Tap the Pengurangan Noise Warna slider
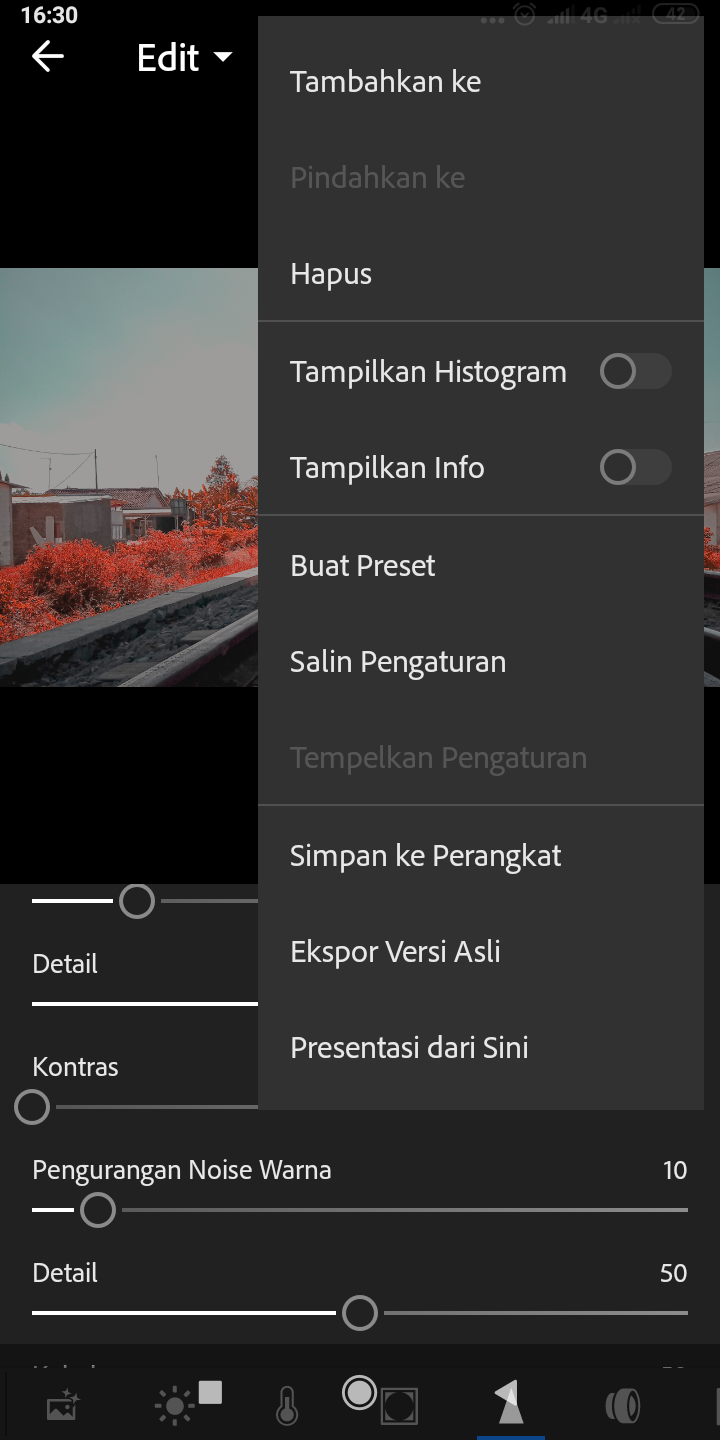Viewport: 720px width, 1440px height. tap(360, 1210)
